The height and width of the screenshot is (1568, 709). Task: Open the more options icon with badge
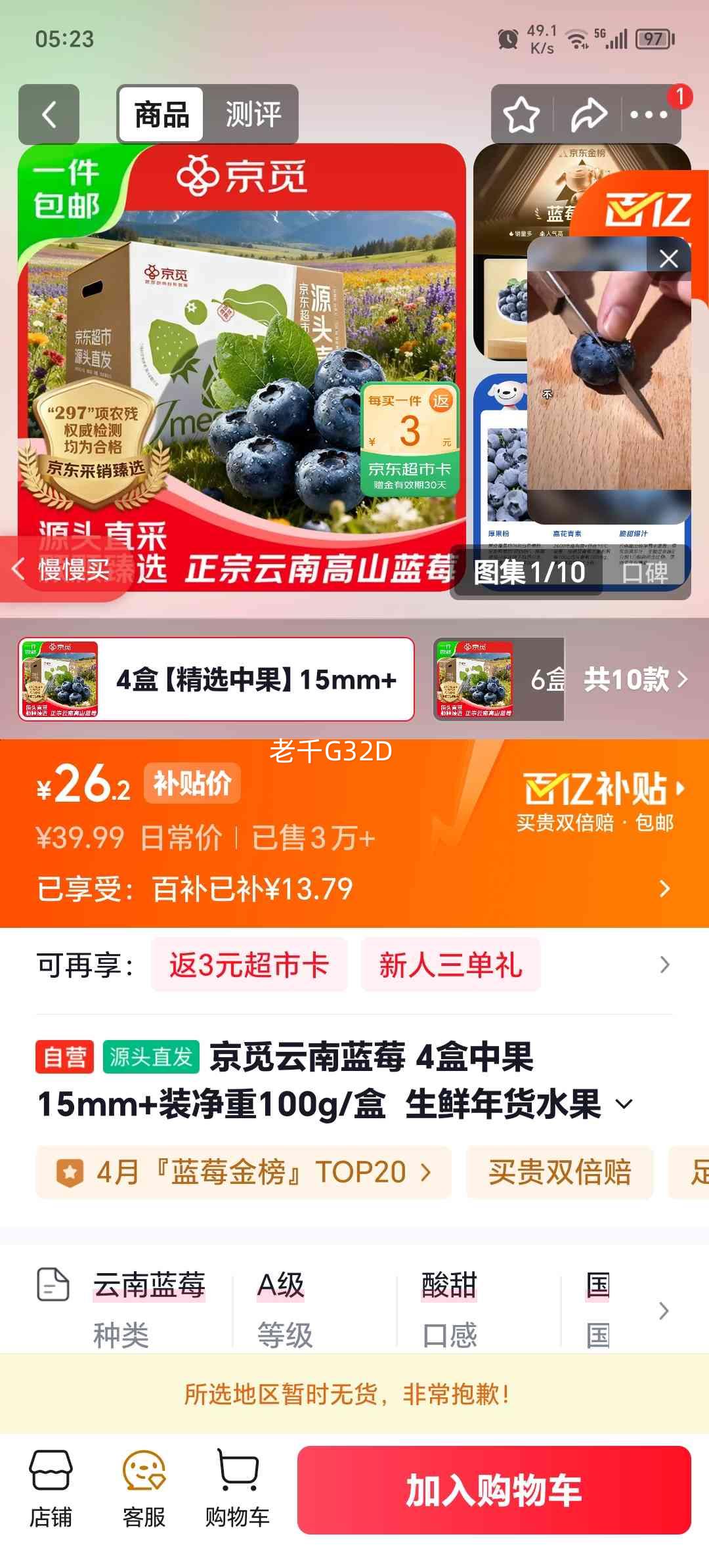coord(647,114)
